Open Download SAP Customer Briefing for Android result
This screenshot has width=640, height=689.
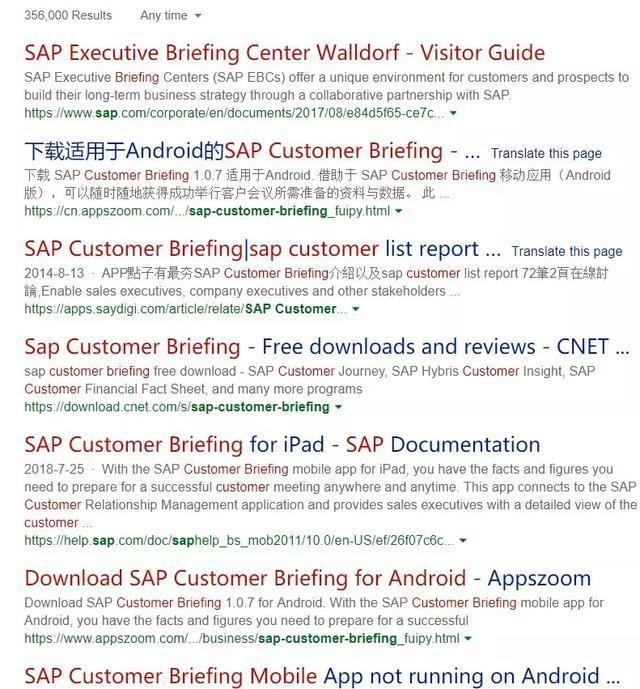[307, 578]
